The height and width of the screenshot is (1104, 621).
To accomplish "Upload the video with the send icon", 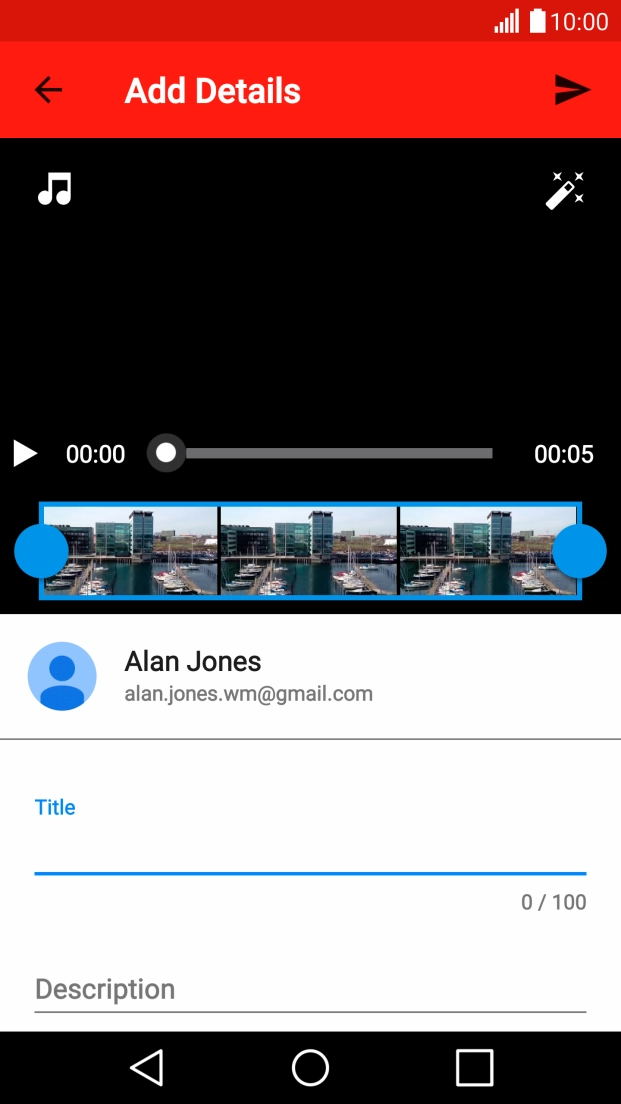I will 572,89.
